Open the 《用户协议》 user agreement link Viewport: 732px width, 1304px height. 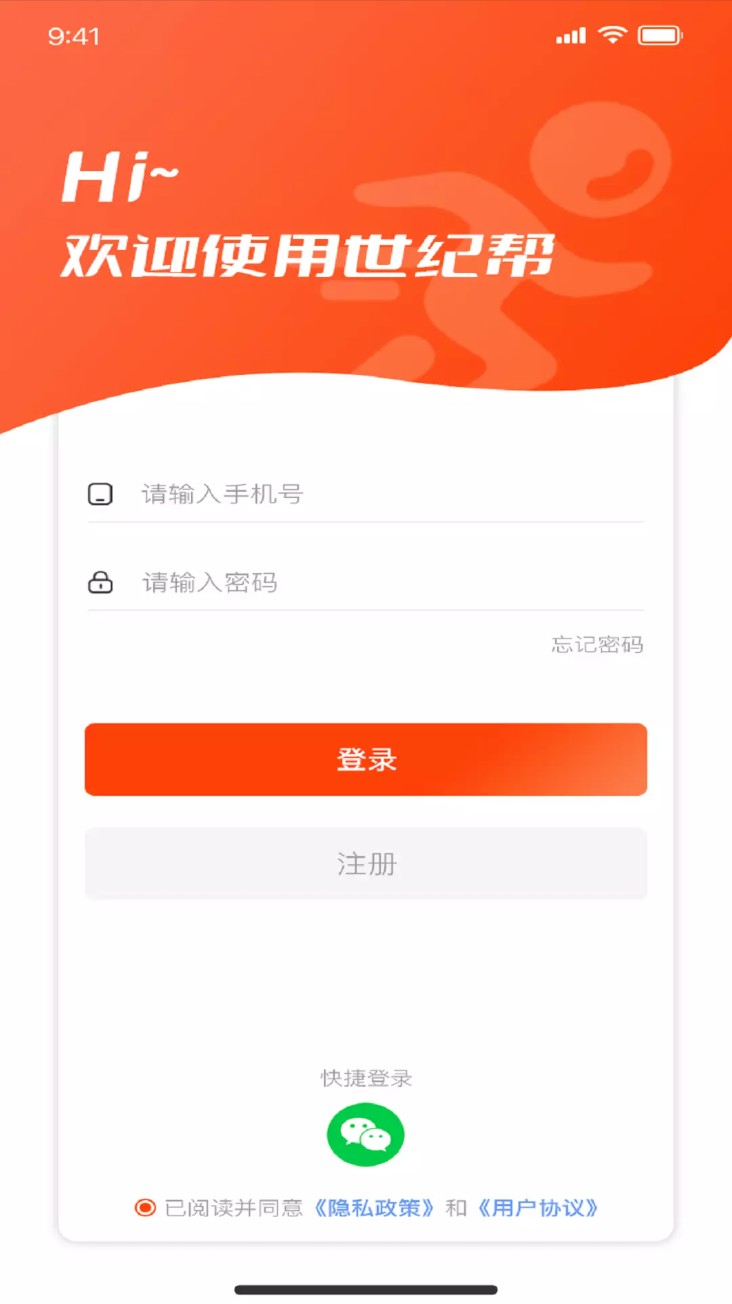pyautogui.click(x=538, y=1208)
